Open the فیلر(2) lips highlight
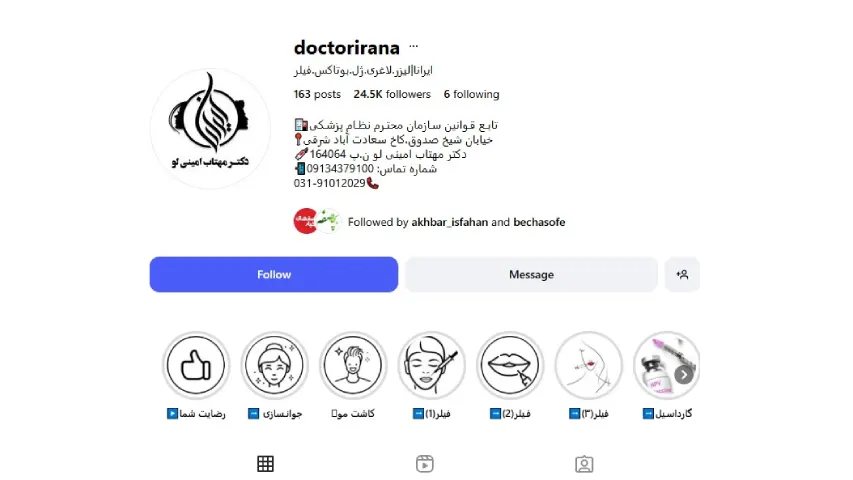853x480 pixels. (510, 366)
